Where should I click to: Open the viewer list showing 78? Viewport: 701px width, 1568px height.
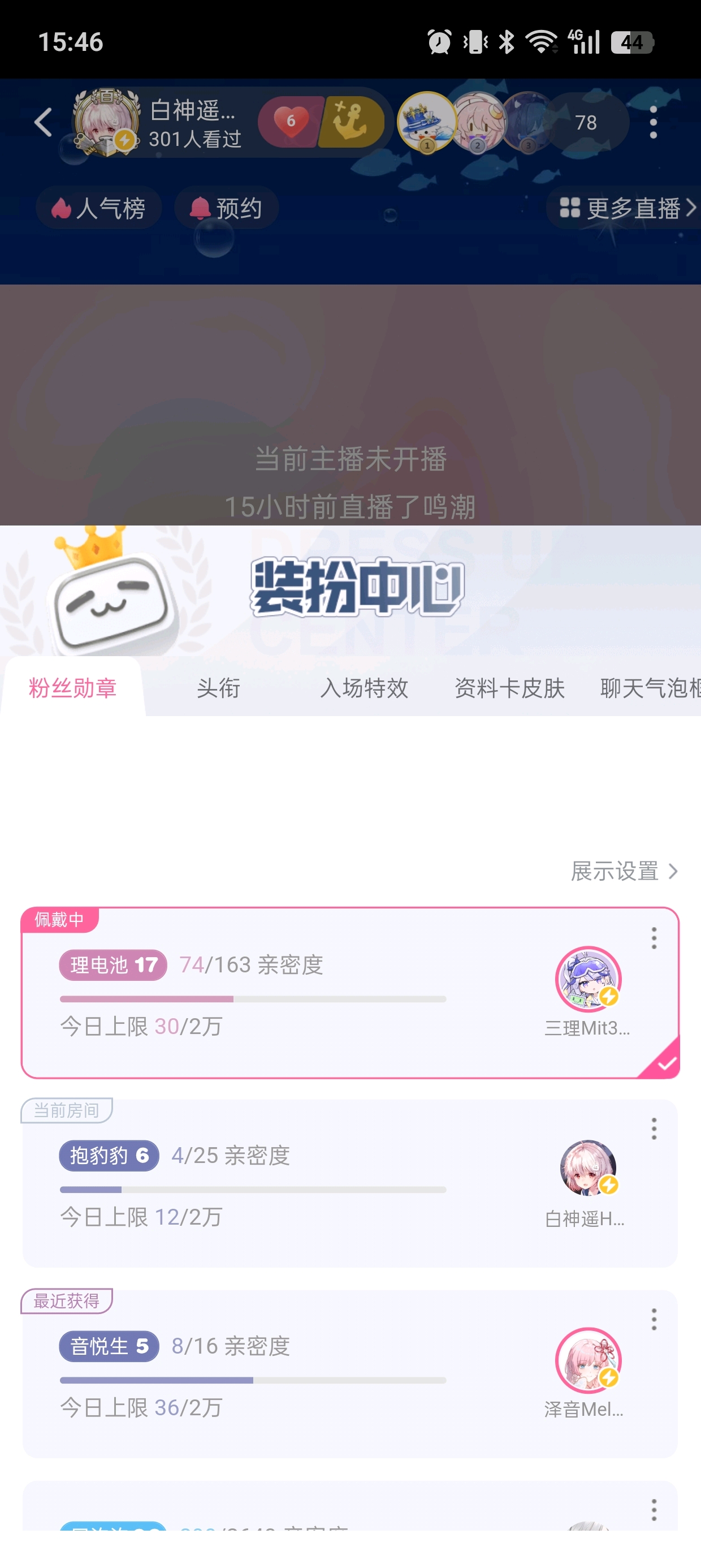(x=585, y=122)
